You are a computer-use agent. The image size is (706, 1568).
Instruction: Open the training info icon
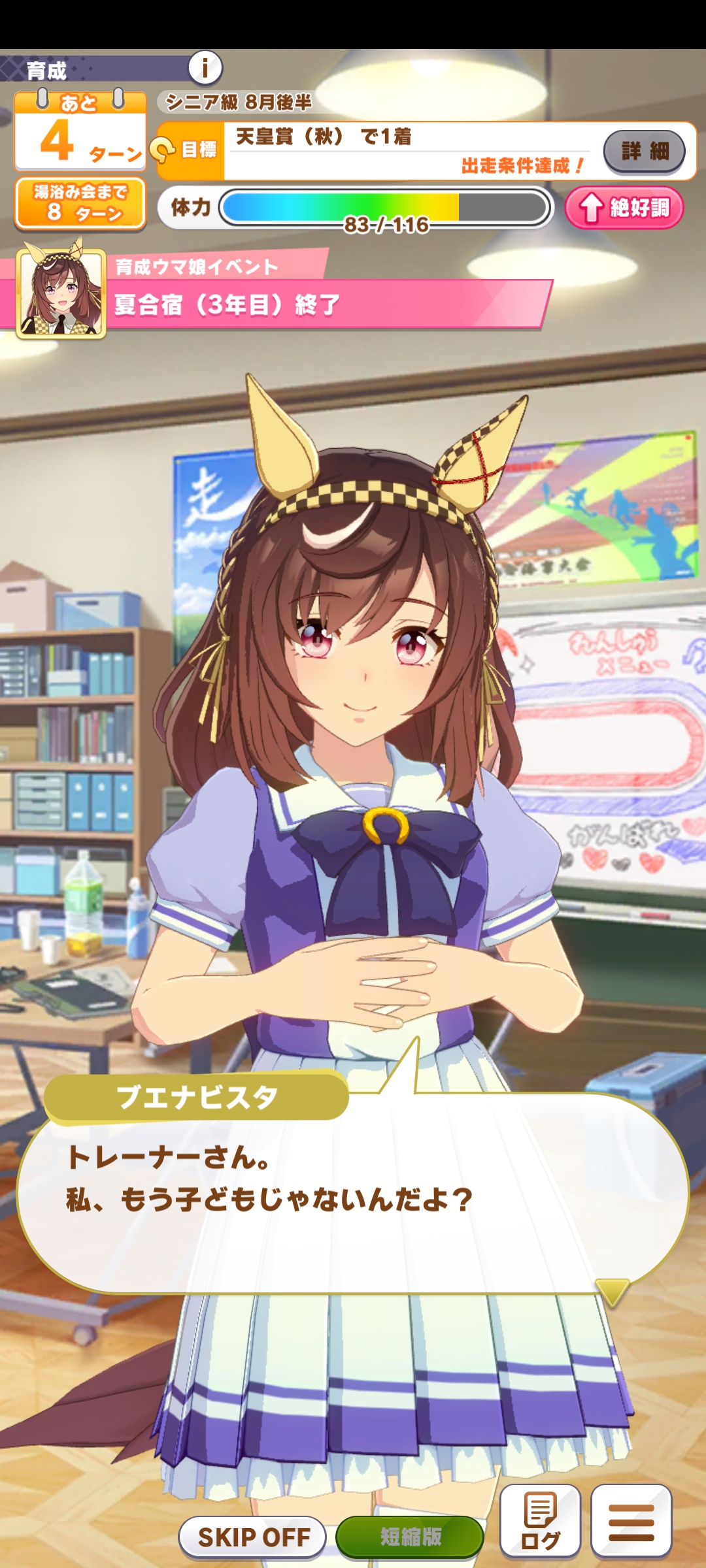(205, 67)
